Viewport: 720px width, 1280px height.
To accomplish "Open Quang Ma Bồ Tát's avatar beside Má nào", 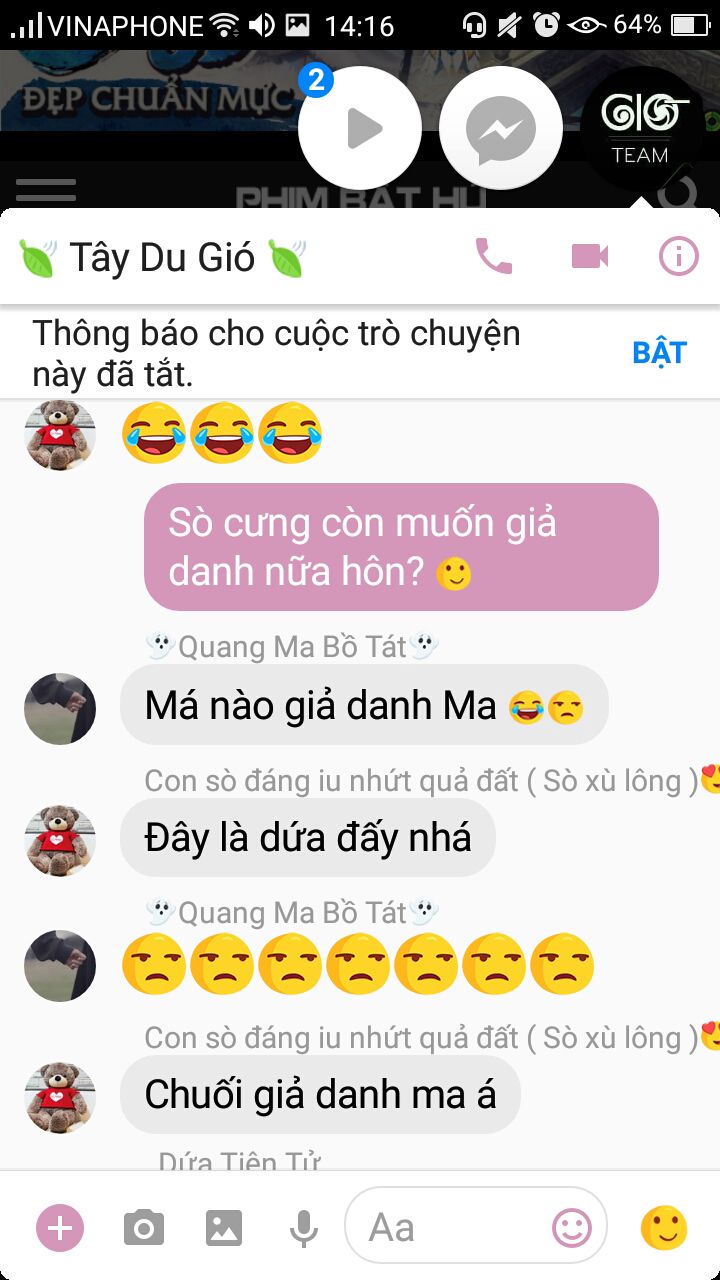I will point(60,708).
